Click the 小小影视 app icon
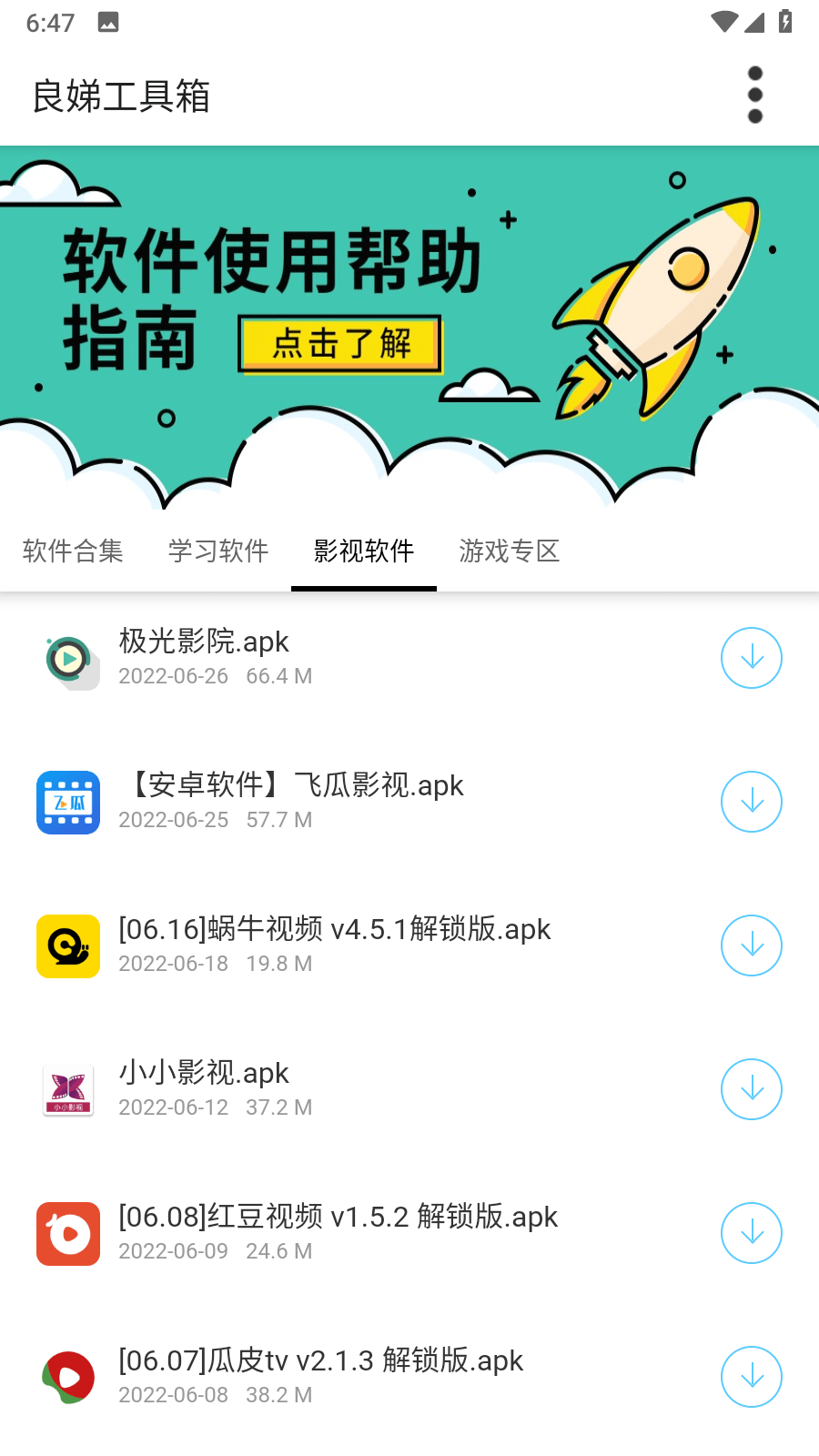819x1456 pixels. [67, 1089]
